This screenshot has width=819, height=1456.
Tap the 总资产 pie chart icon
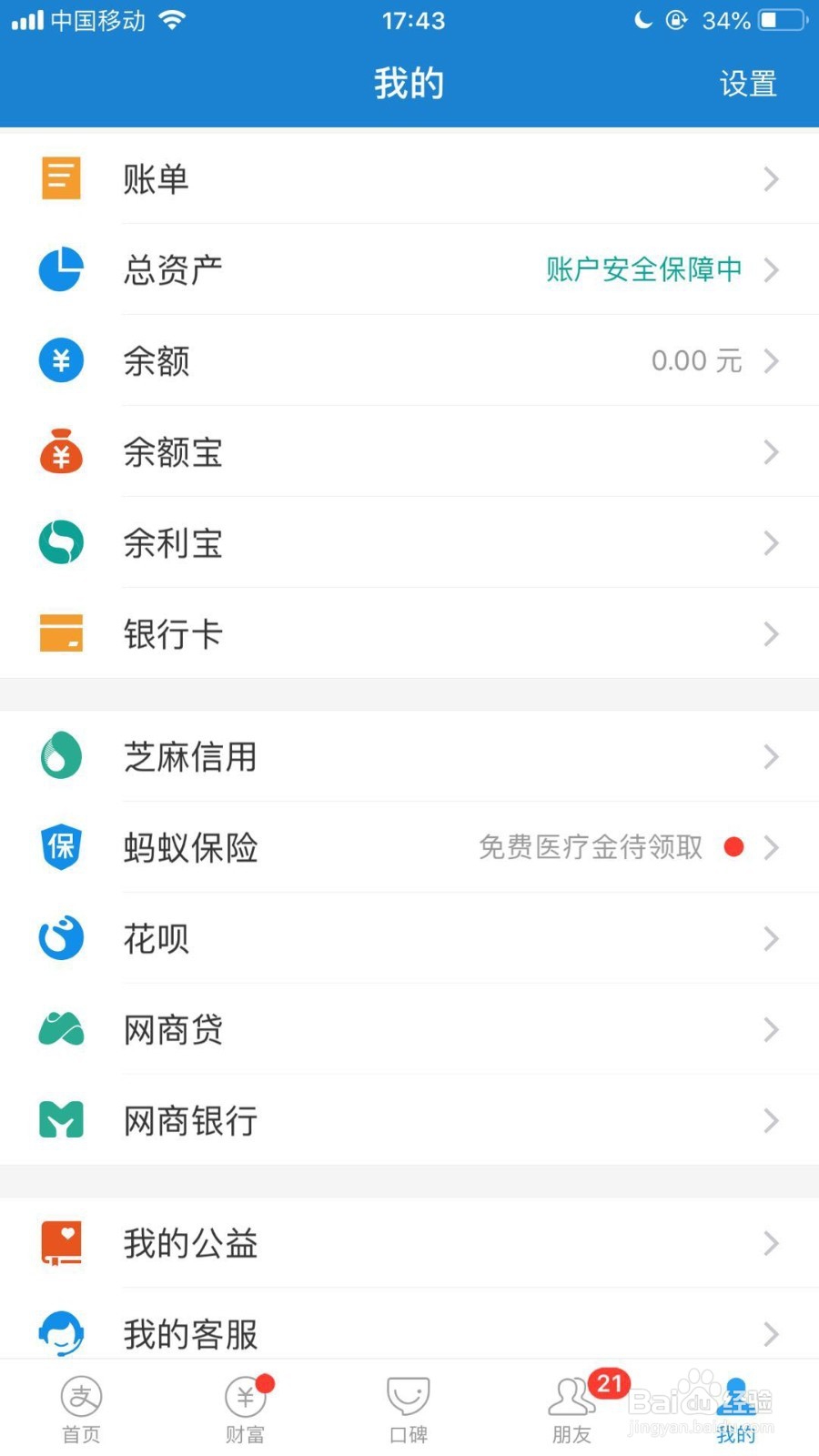pos(60,269)
